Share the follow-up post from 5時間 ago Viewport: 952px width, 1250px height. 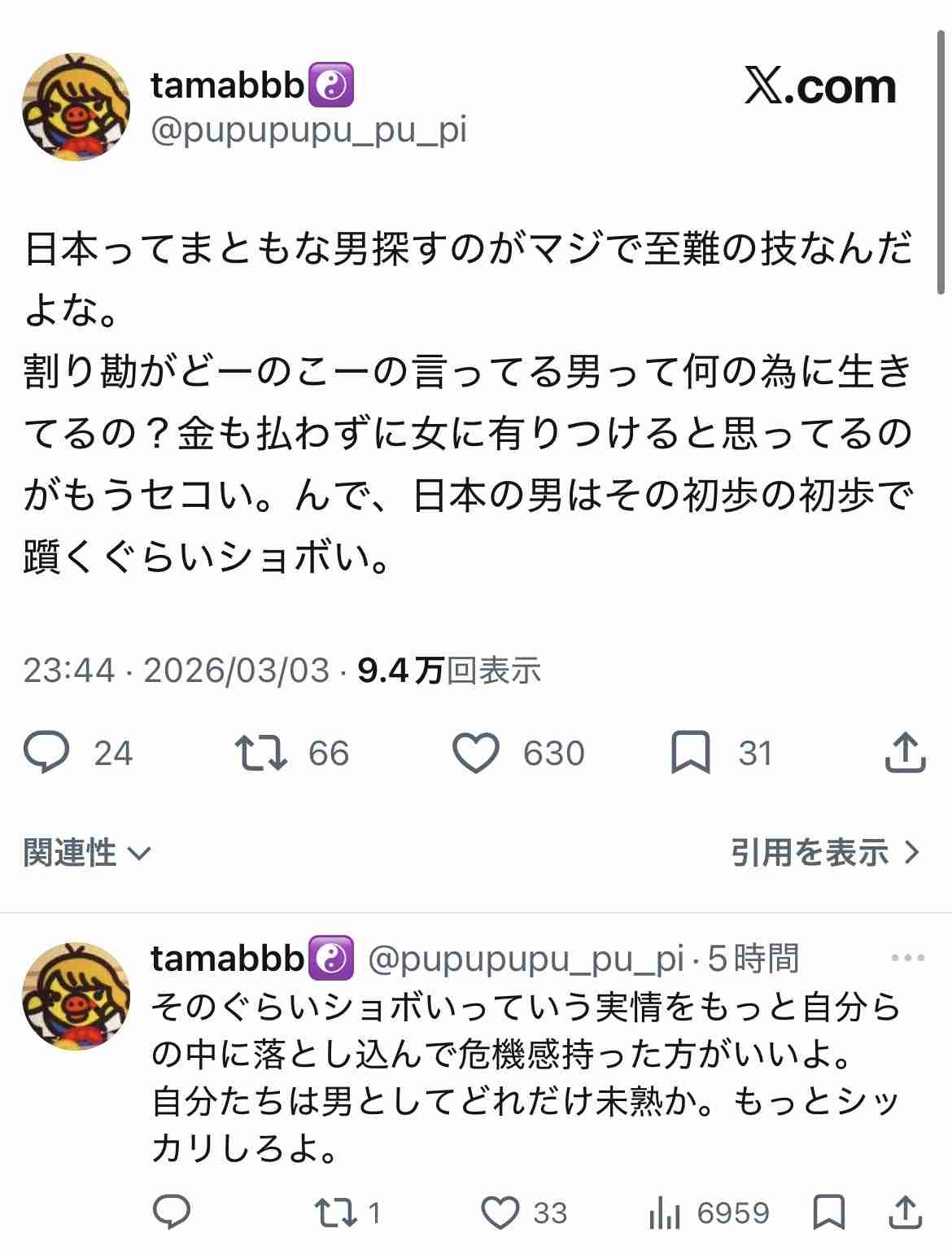coord(905,1213)
